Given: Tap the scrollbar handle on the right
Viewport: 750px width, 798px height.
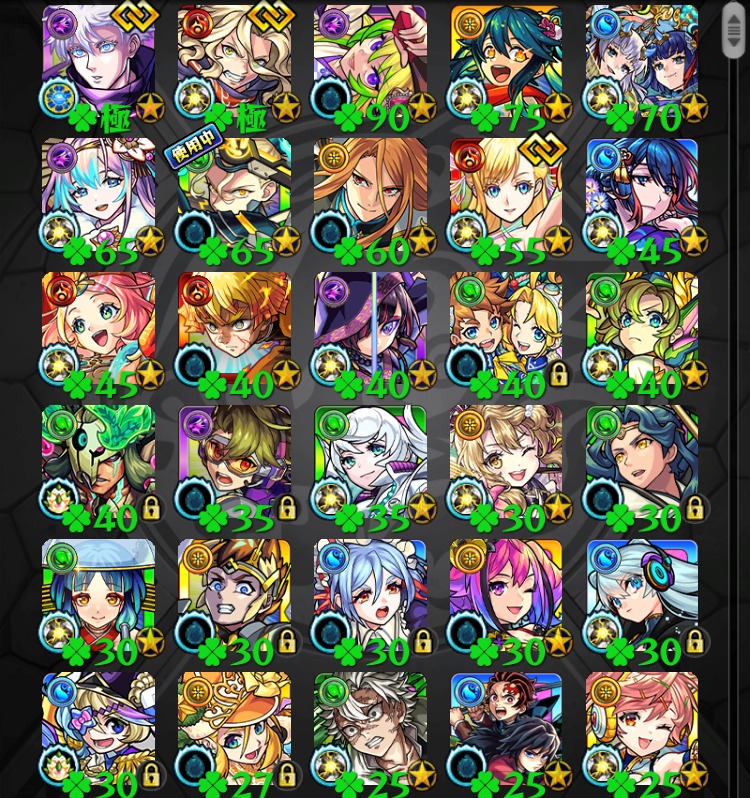Looking at the screenshot, I should click(x=734, y=32).
